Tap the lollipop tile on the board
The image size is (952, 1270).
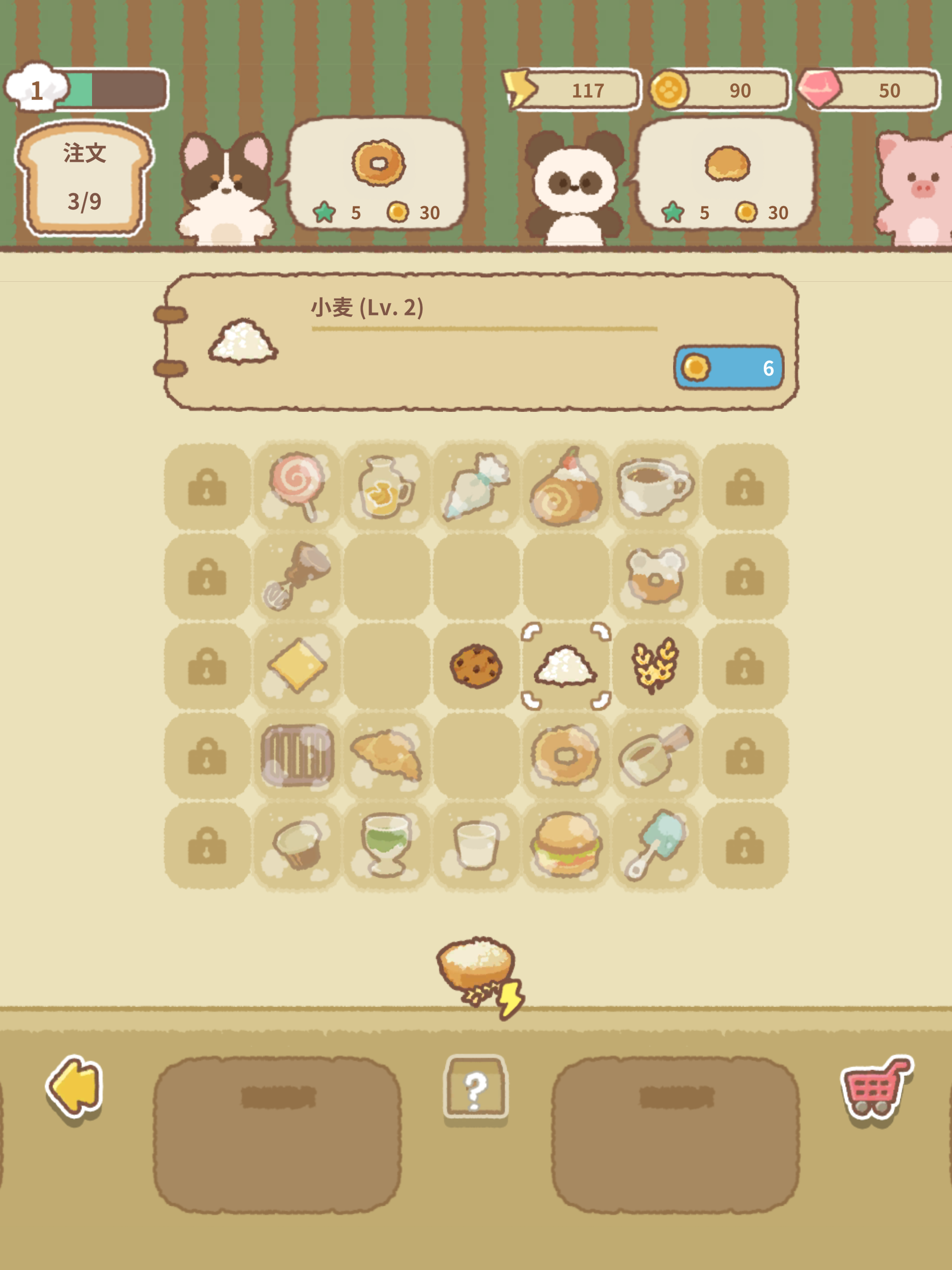(297, 486)
